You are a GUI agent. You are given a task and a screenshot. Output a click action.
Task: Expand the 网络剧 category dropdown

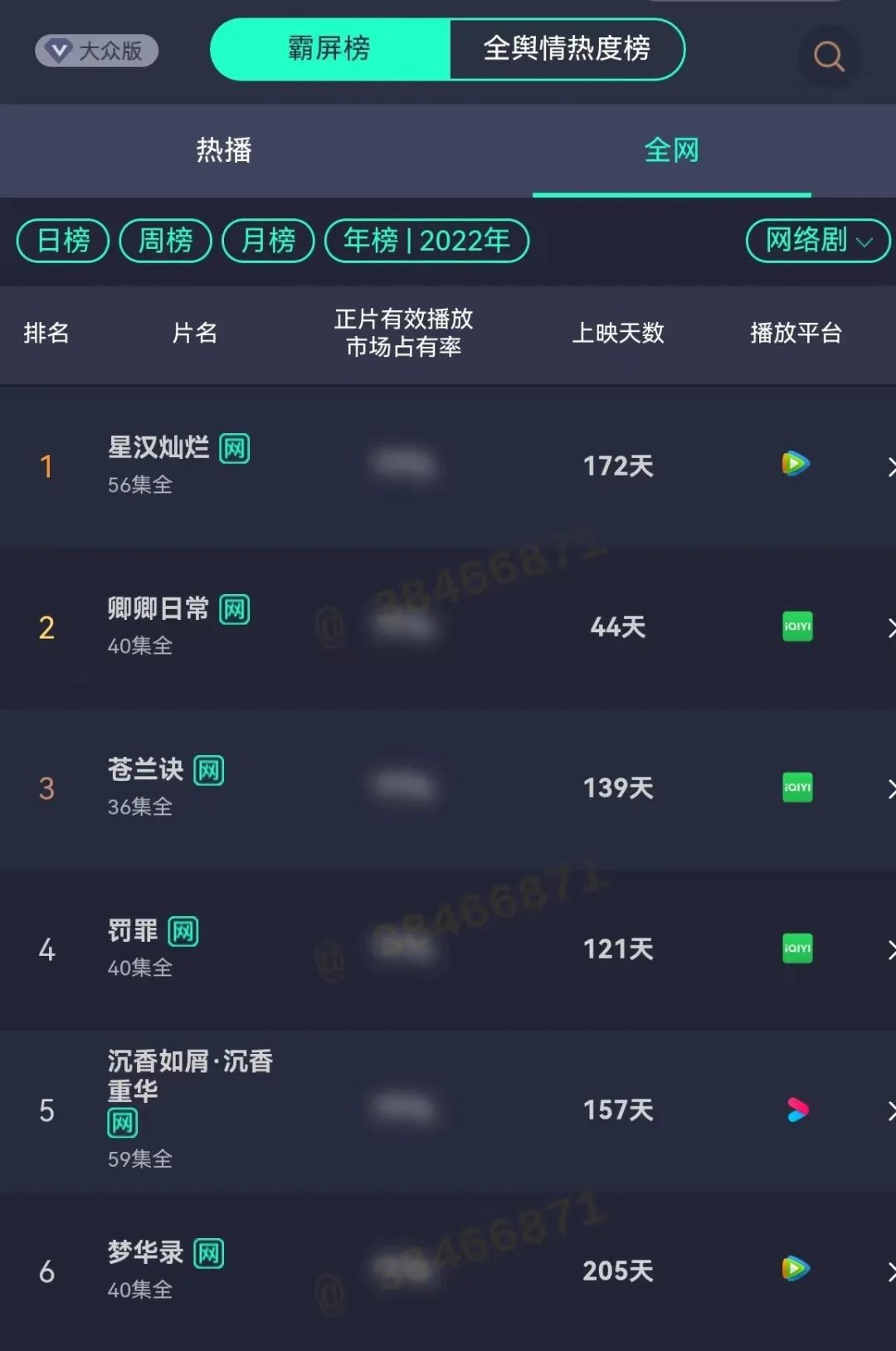tap(817, 241)
